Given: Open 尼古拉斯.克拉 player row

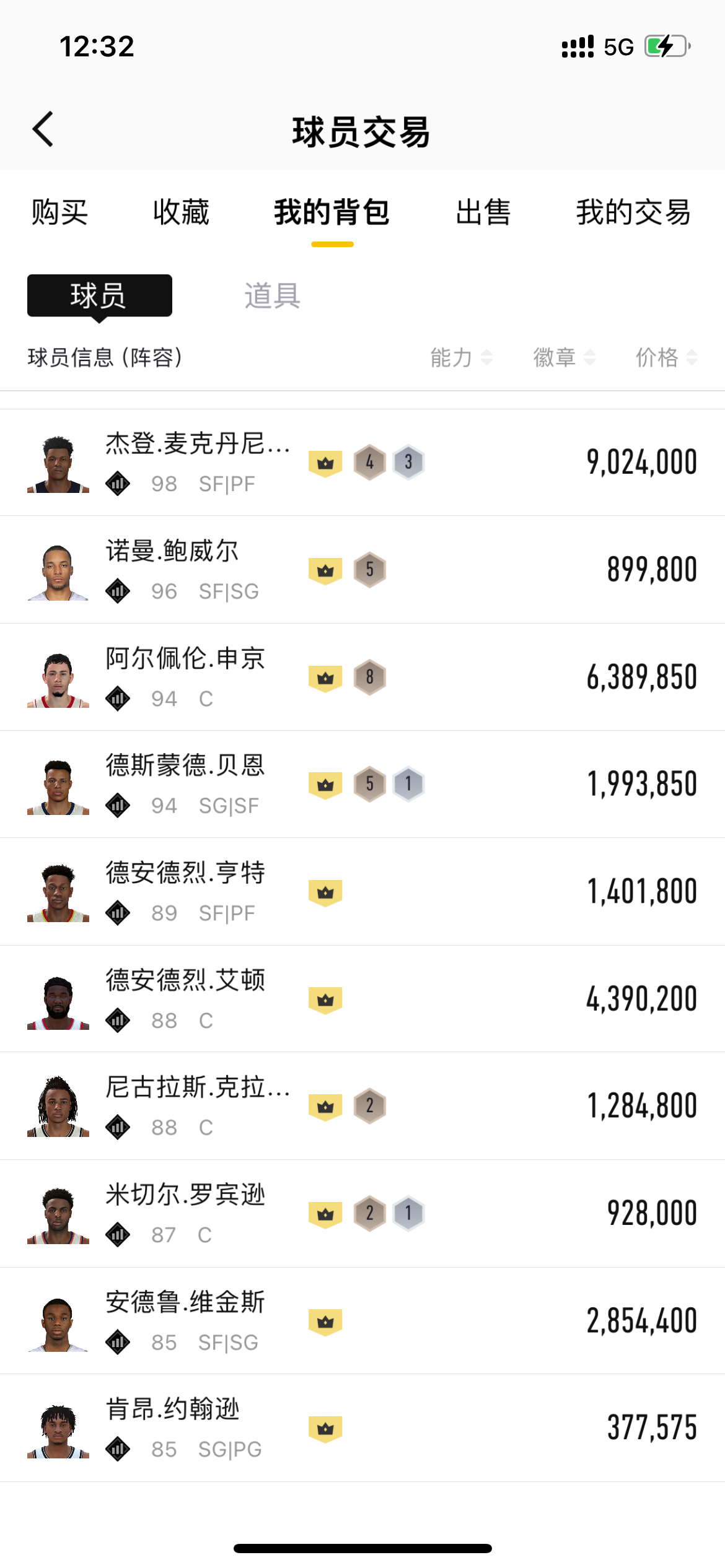Looking at the screenshot, I should [x=362, y=1106].
